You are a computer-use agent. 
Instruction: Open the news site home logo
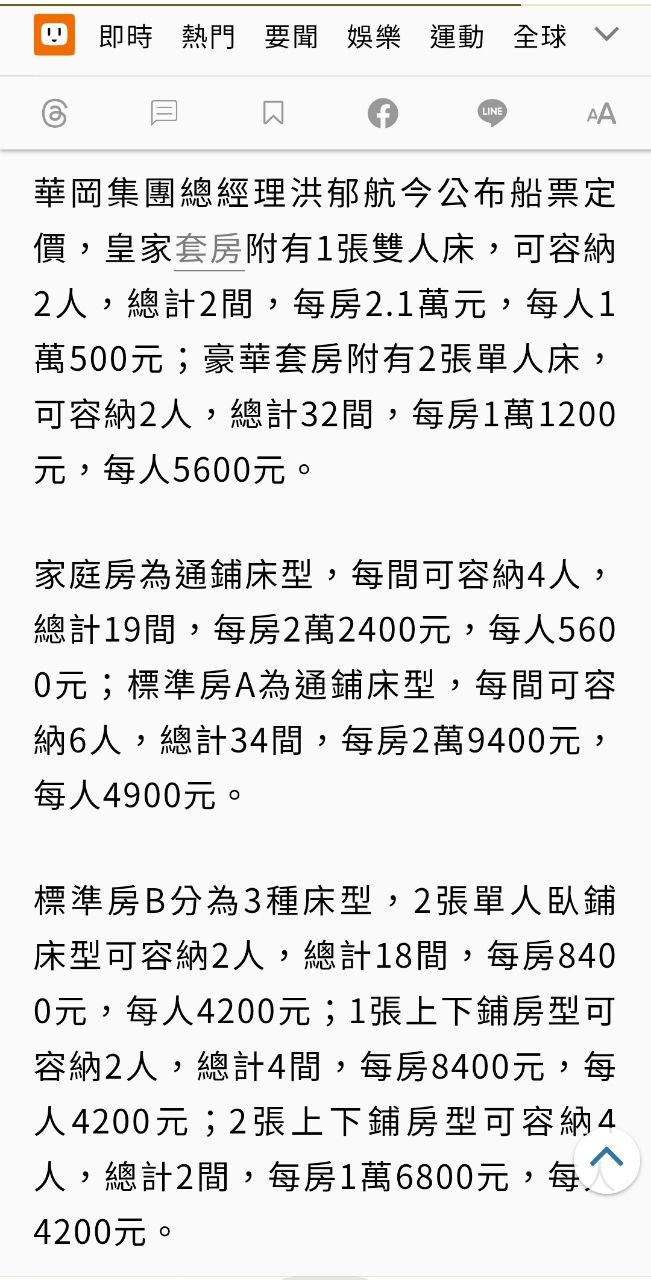(55, 35)
